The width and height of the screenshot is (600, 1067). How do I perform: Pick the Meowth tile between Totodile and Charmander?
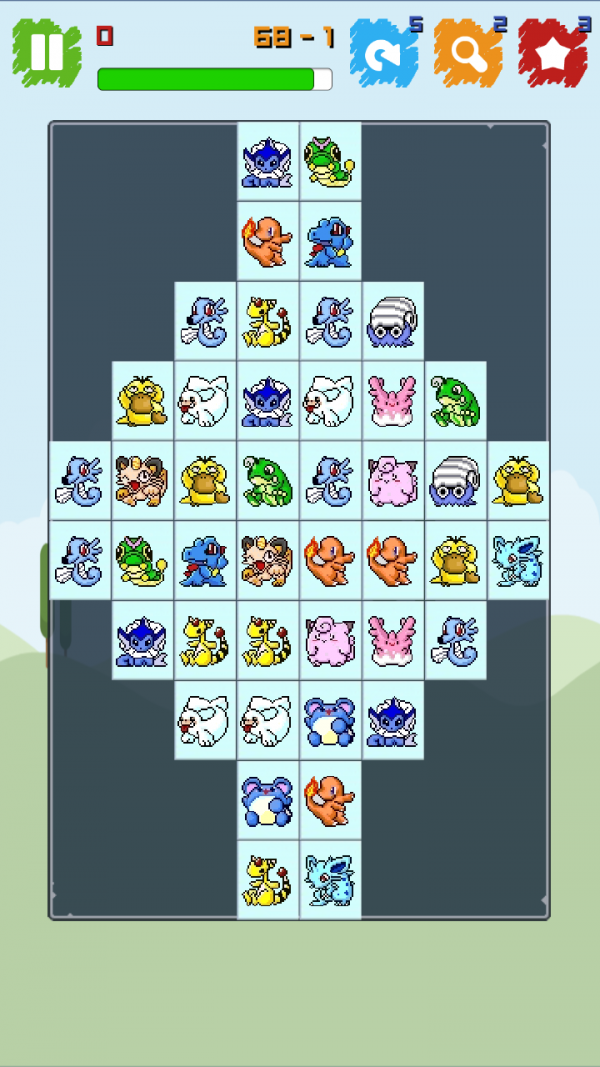[269, 560]
